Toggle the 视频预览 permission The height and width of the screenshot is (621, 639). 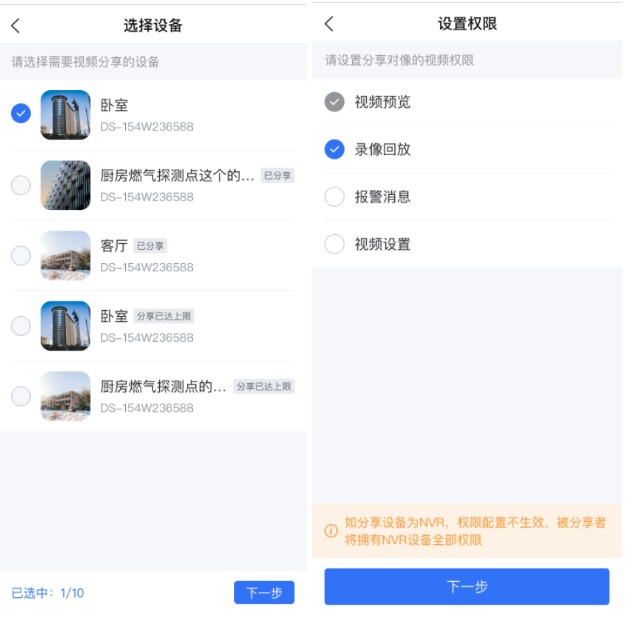(x=335, y=102)
